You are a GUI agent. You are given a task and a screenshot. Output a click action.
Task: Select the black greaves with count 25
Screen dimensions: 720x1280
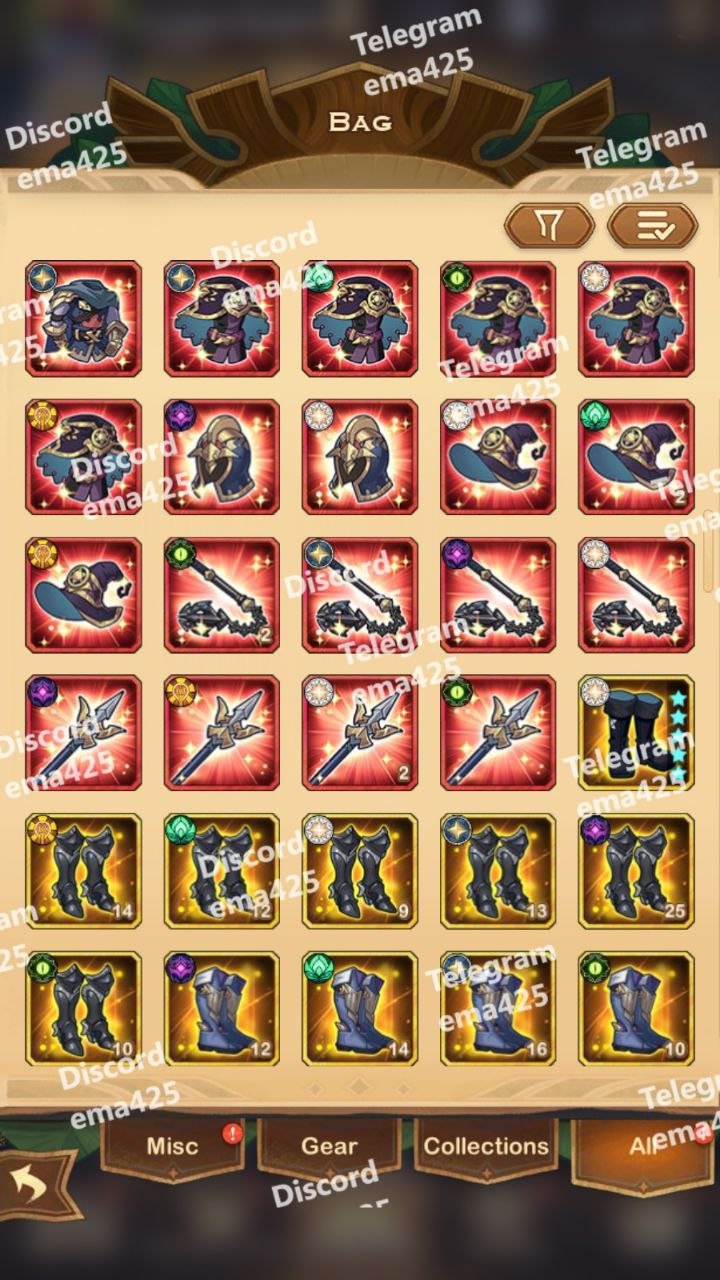(636, 871)
